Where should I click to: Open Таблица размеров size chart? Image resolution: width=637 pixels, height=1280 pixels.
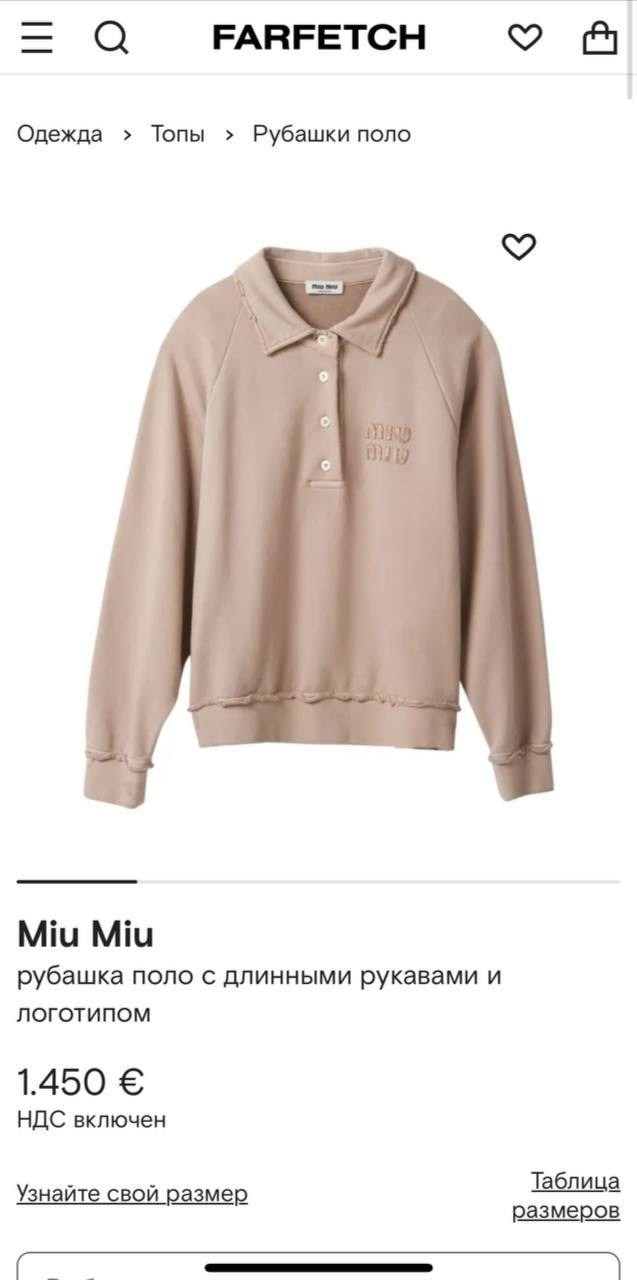pyautogui.click(x=566, y=1196)
